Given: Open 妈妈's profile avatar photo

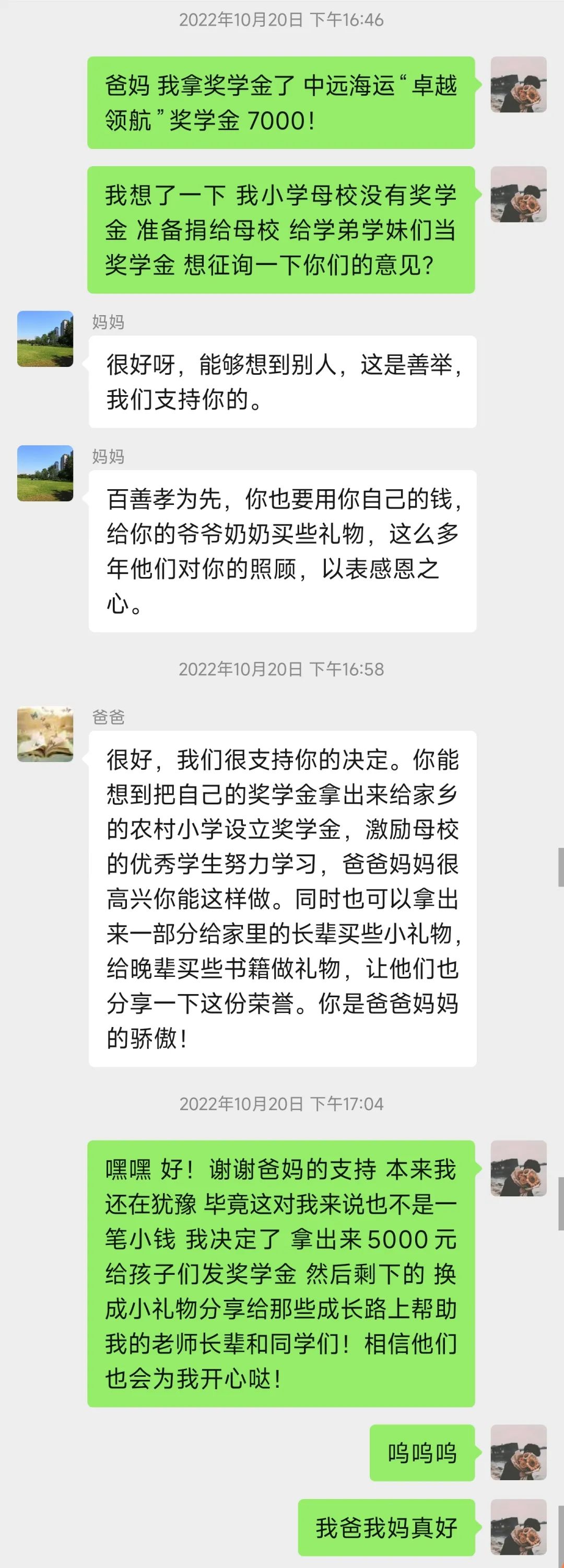Looking at the screenshot, I should [x=45, y=340].
